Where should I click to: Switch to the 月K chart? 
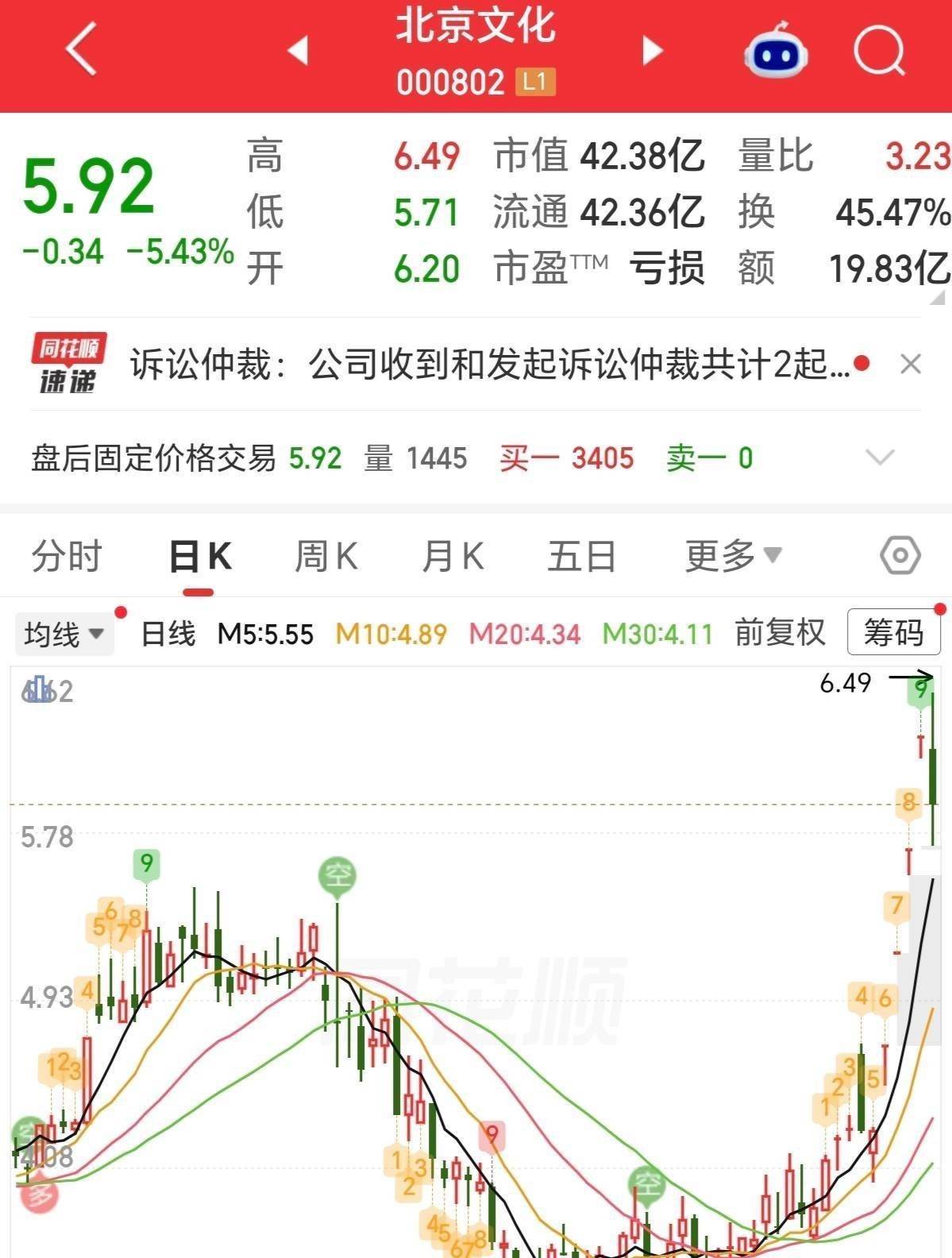453,556
